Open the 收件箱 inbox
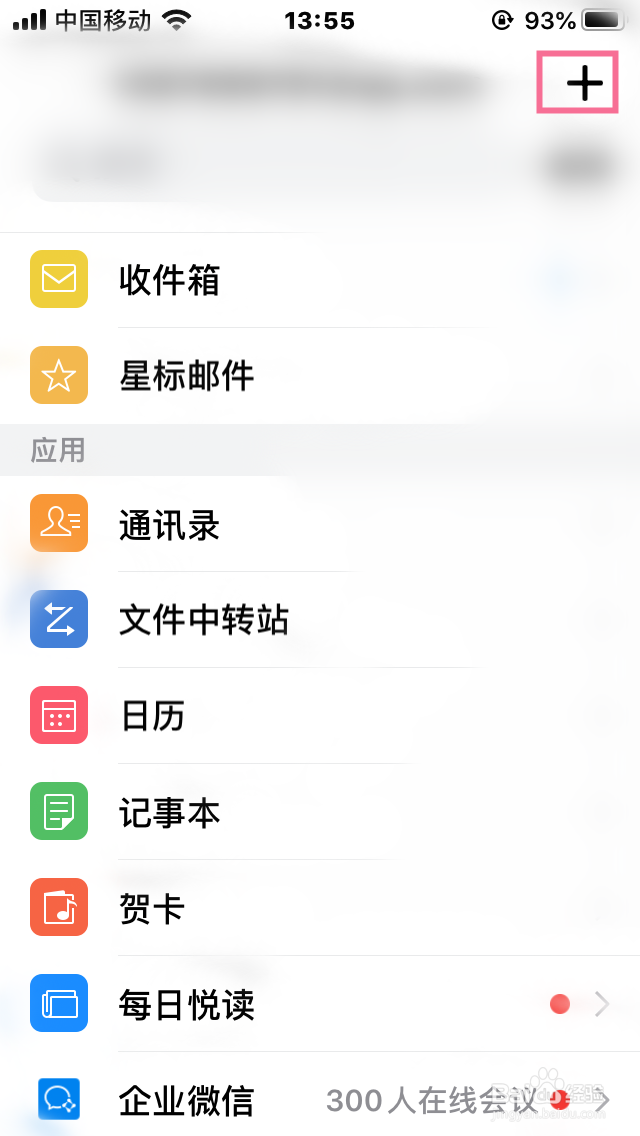Screen dimensions: 640x1136 click(x=320, y=280)
